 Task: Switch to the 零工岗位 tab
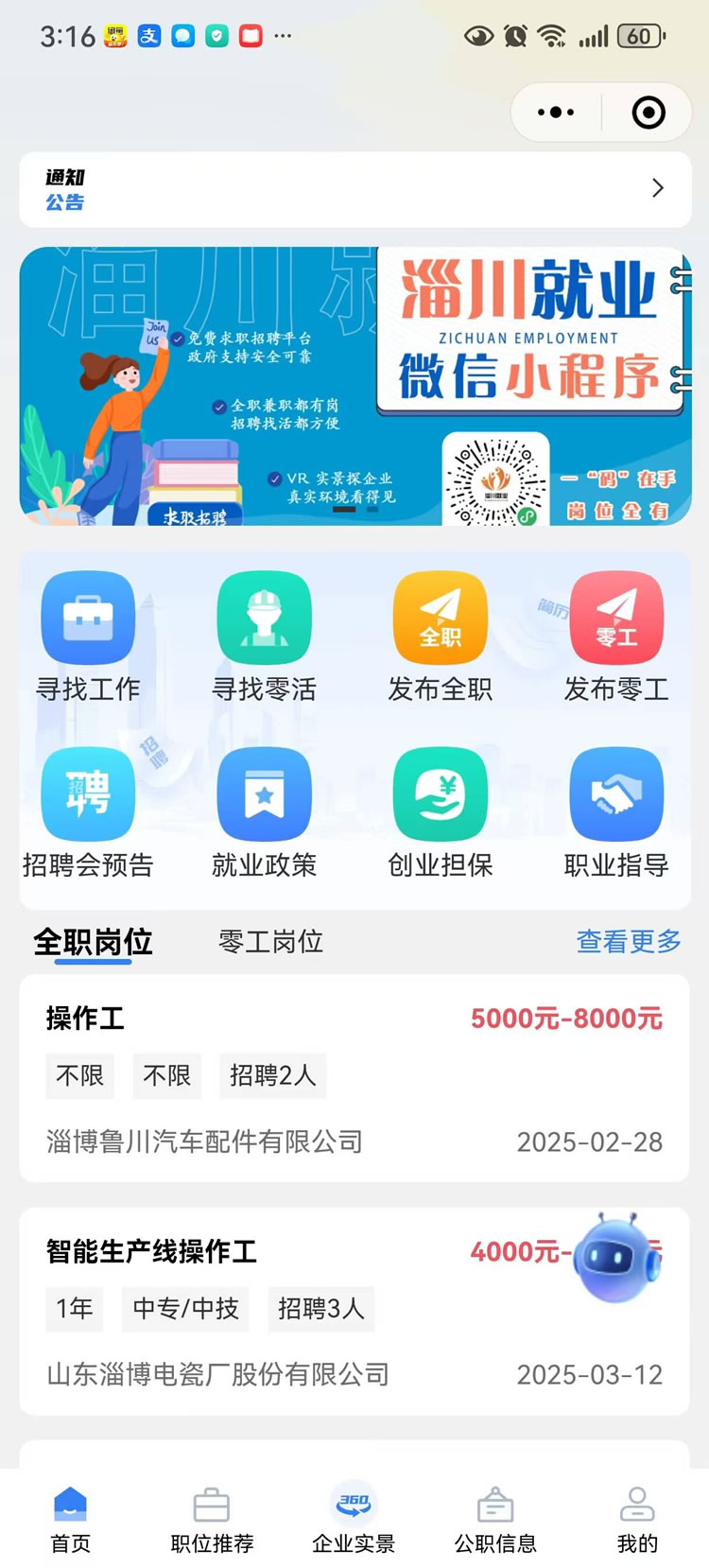click(271, 942)
